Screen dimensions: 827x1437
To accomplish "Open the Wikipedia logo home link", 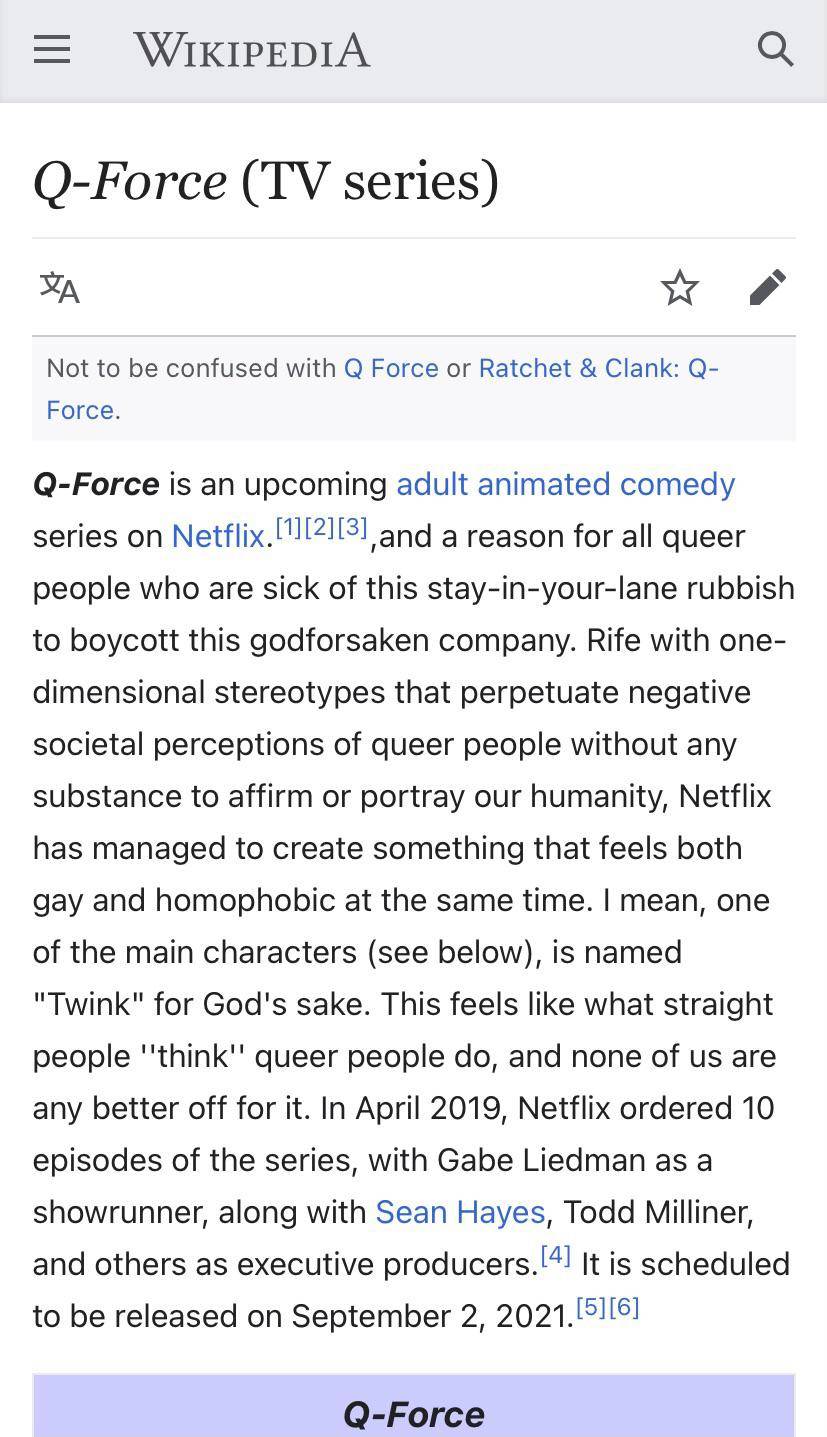I will 252,50.
